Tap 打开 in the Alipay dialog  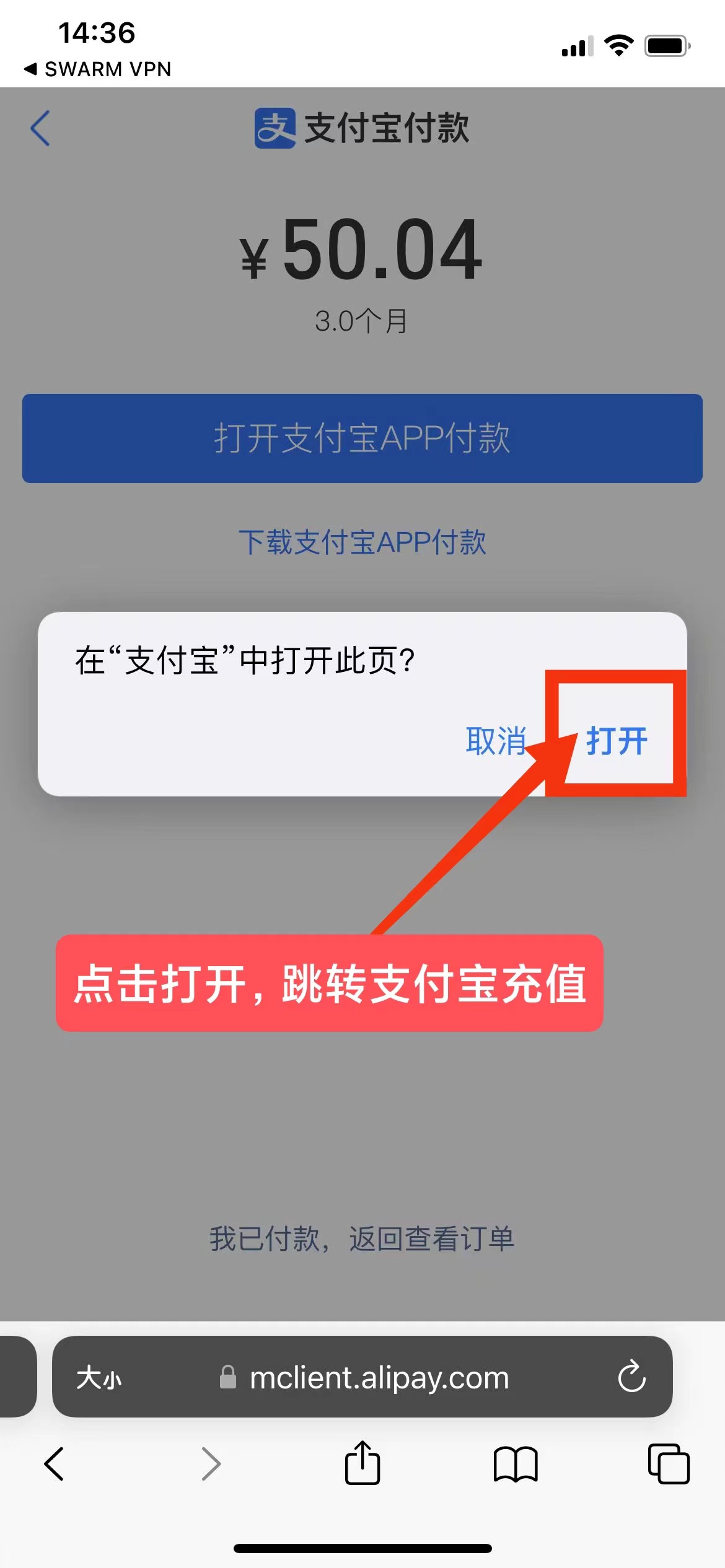[617, 740]
